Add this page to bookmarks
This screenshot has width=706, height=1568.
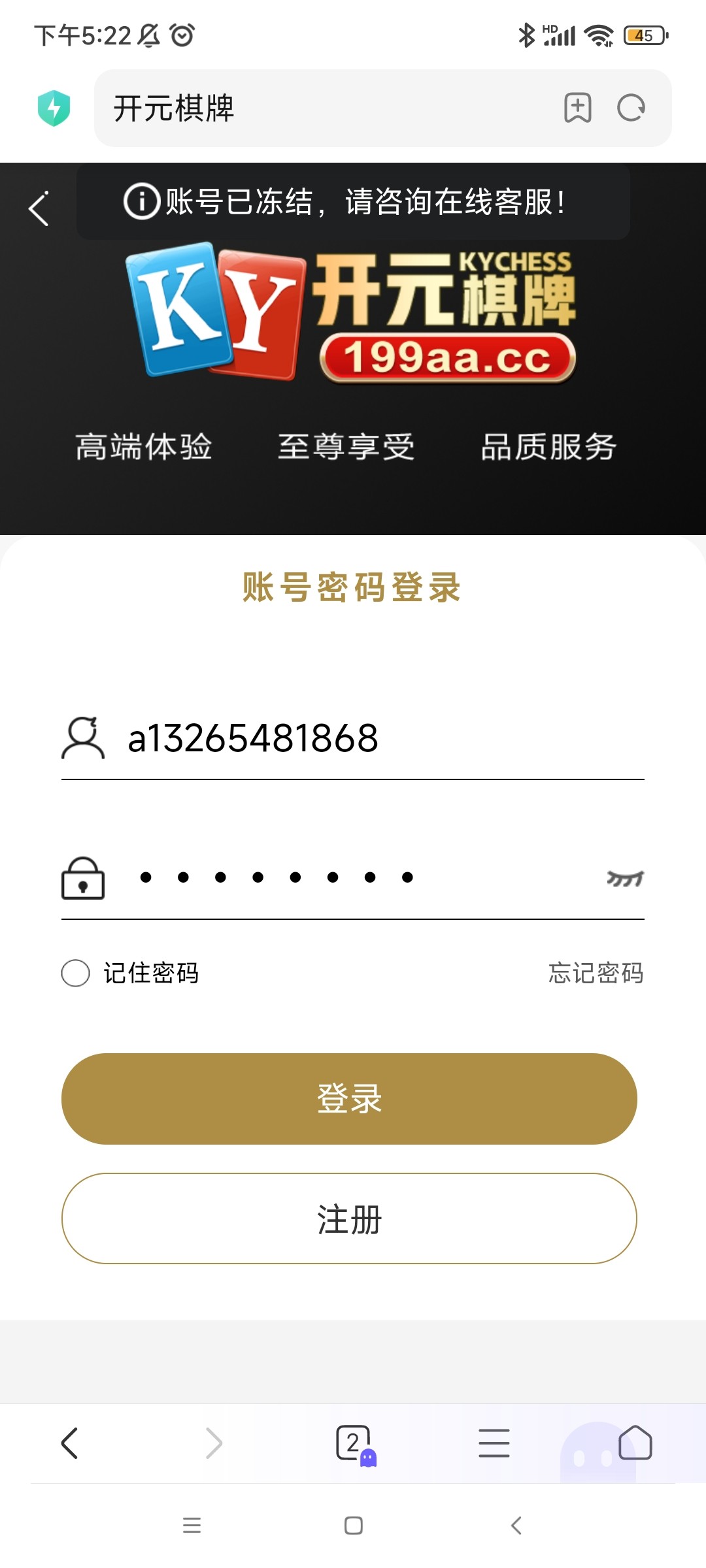[578, 108]
